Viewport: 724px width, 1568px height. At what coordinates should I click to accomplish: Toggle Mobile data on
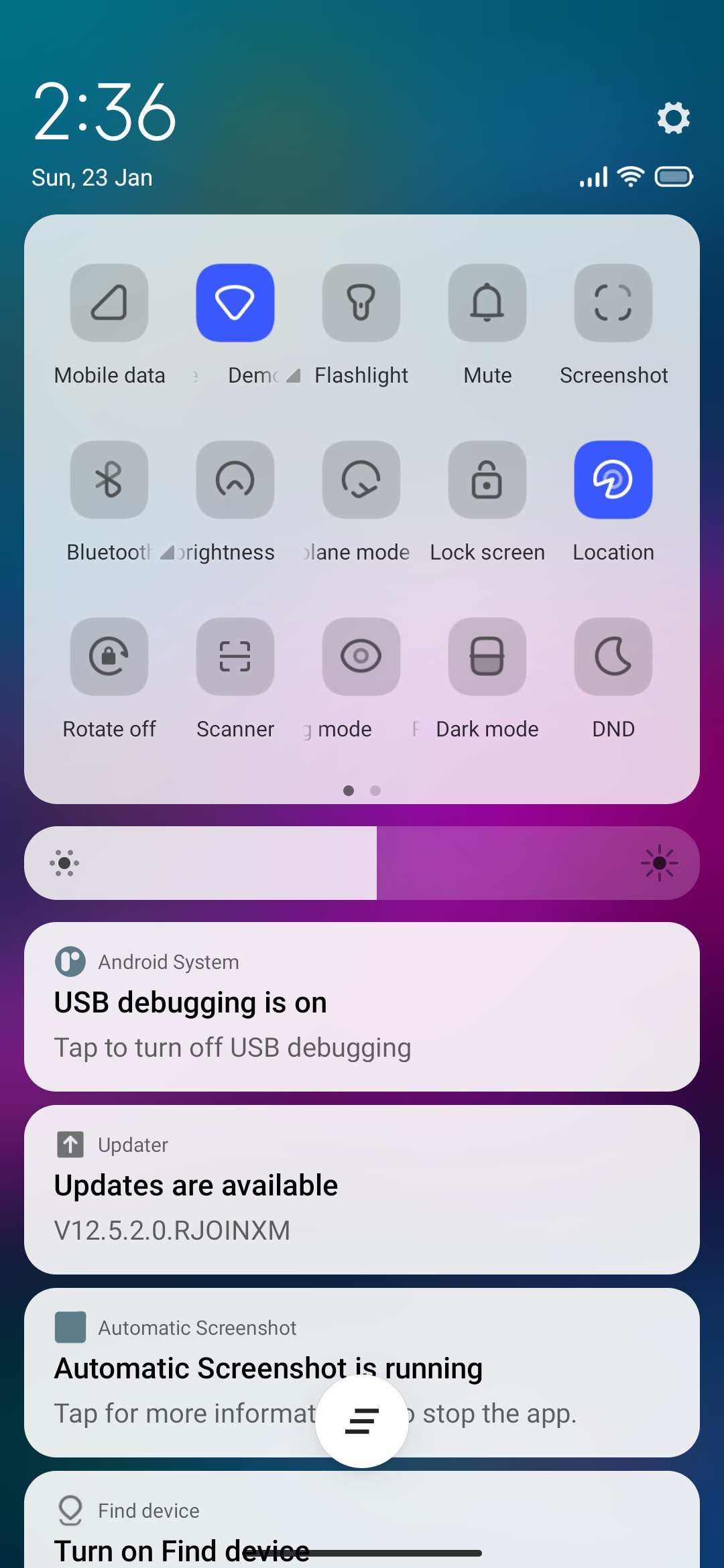109,303
